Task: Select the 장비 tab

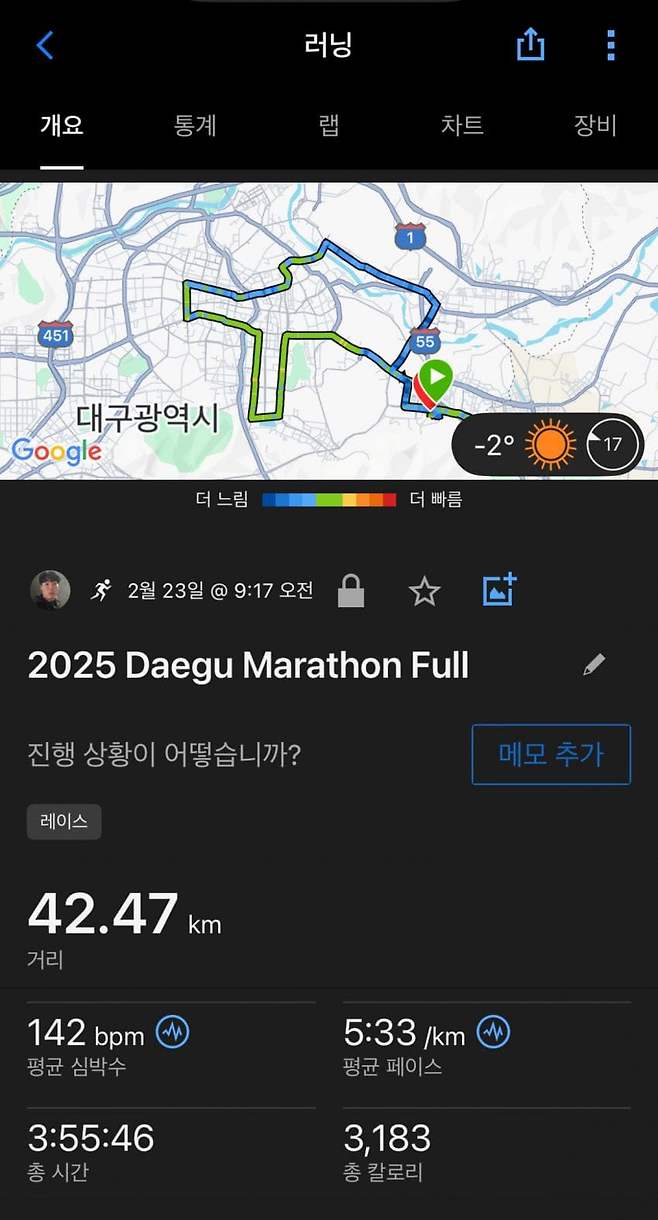Action: [595, 125]
